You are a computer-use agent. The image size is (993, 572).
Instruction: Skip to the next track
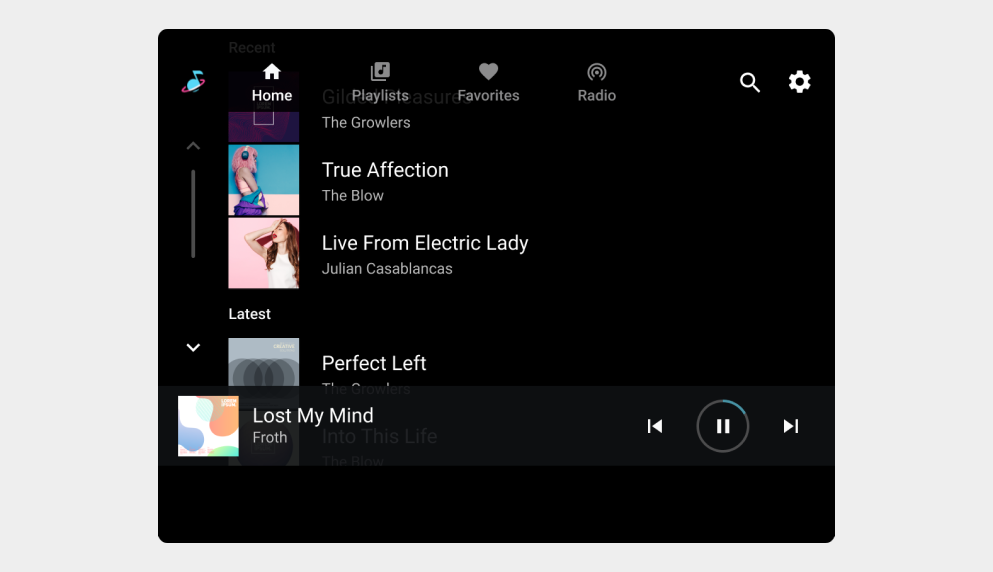[790, 426]
